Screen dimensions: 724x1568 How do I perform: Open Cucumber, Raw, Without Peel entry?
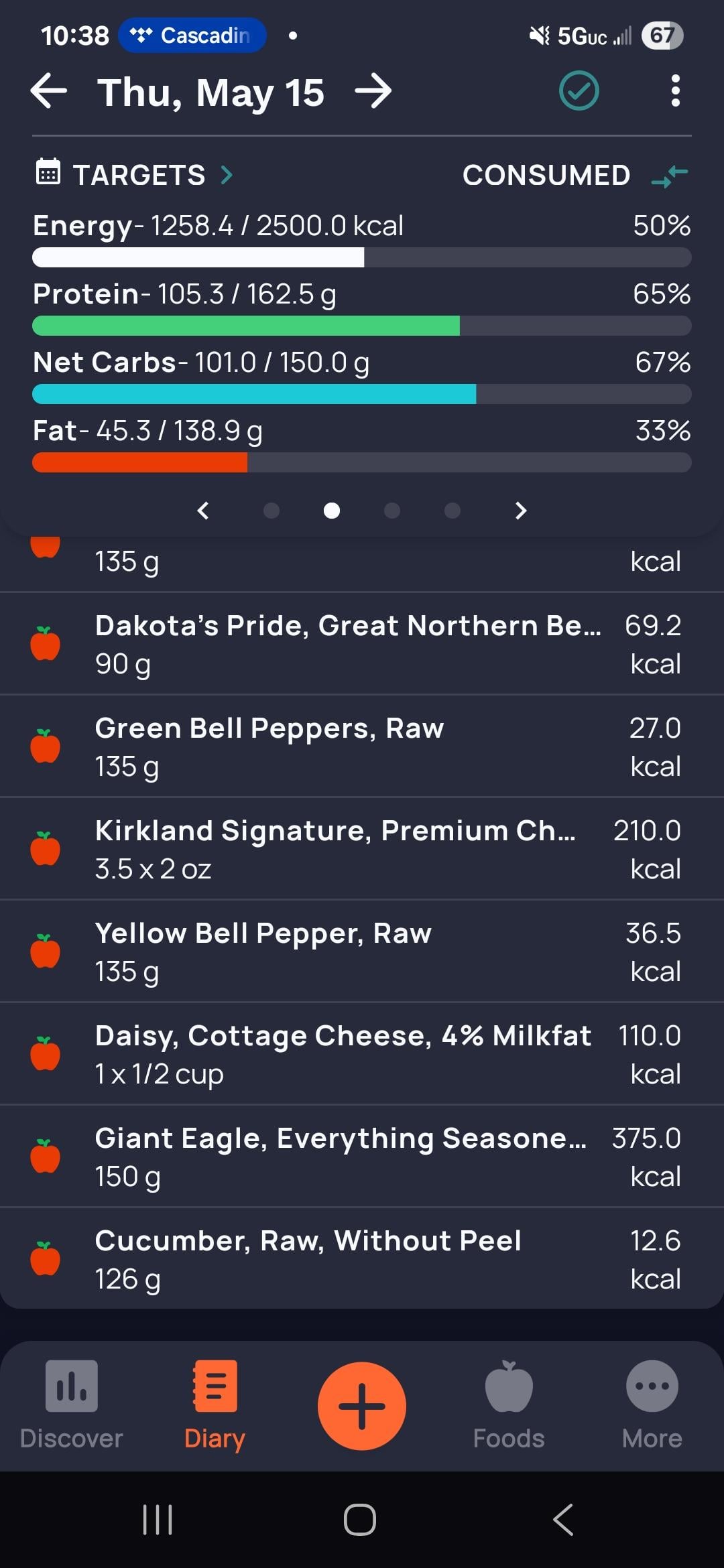click(x=362, y=1259)
